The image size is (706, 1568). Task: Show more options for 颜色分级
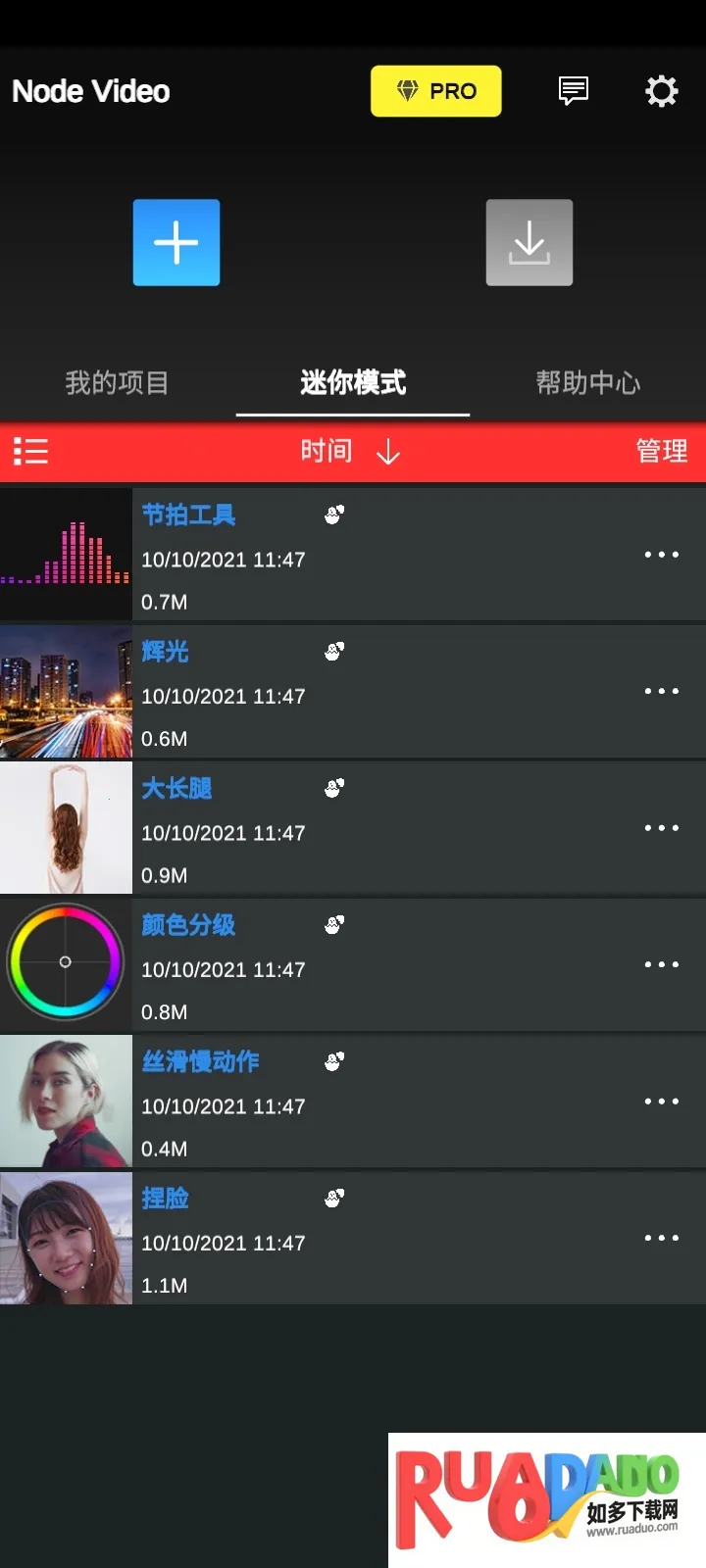(x=662, y=965)
